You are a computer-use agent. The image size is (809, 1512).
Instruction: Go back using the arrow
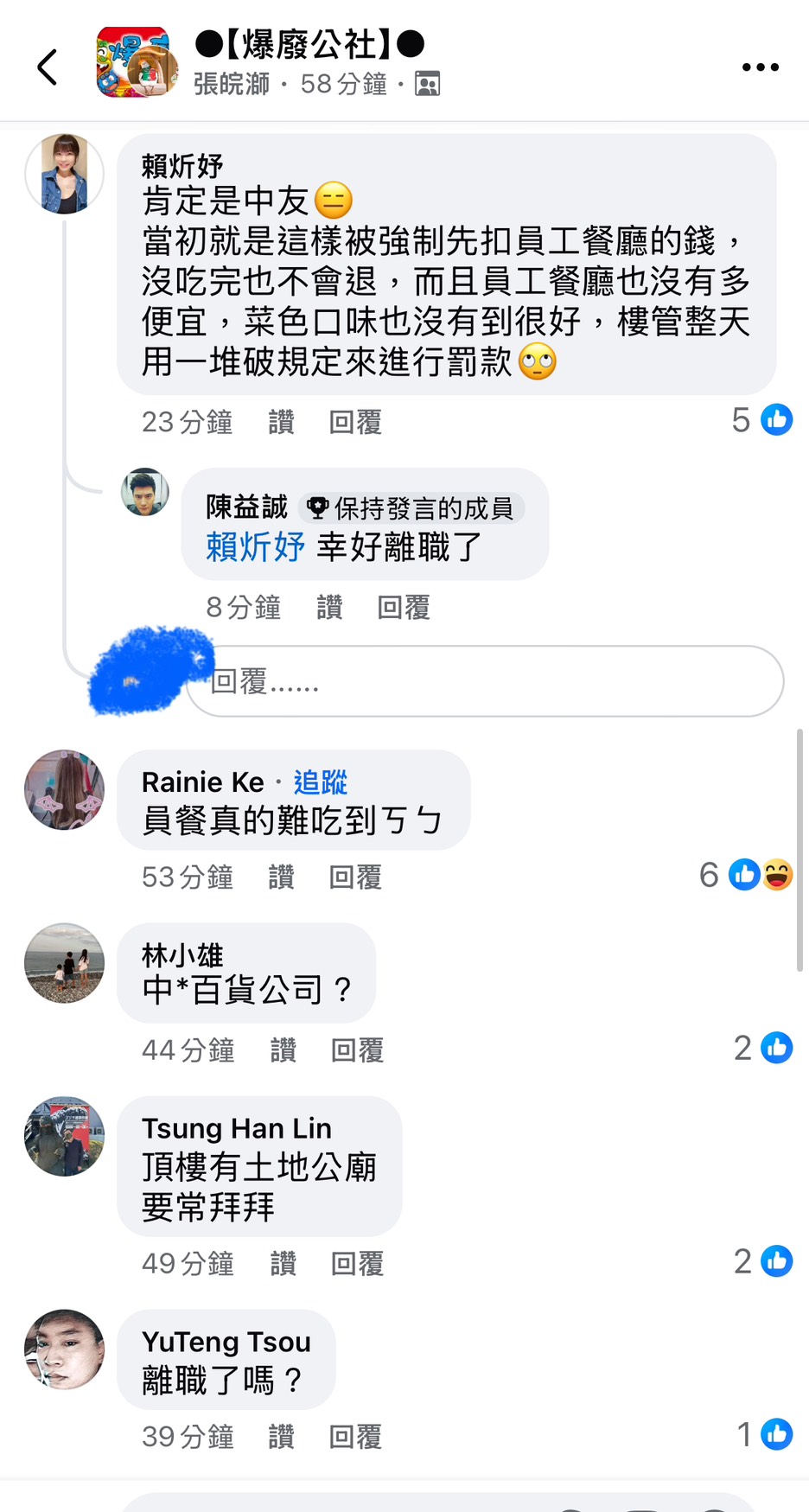[48, 67]
